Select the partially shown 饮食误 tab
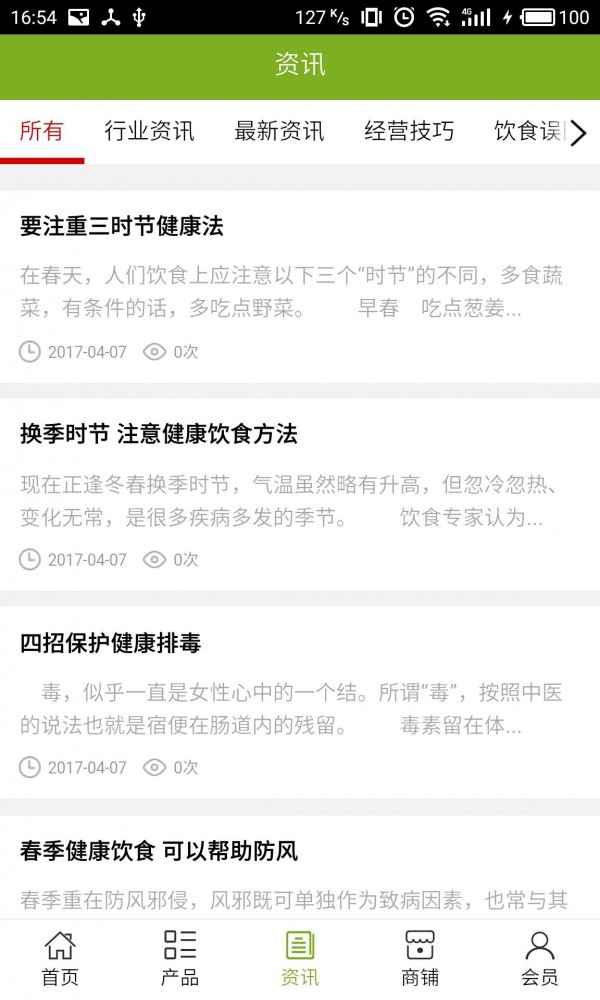This screenshot has width=600, height=1000. click(x=528, y=131)
